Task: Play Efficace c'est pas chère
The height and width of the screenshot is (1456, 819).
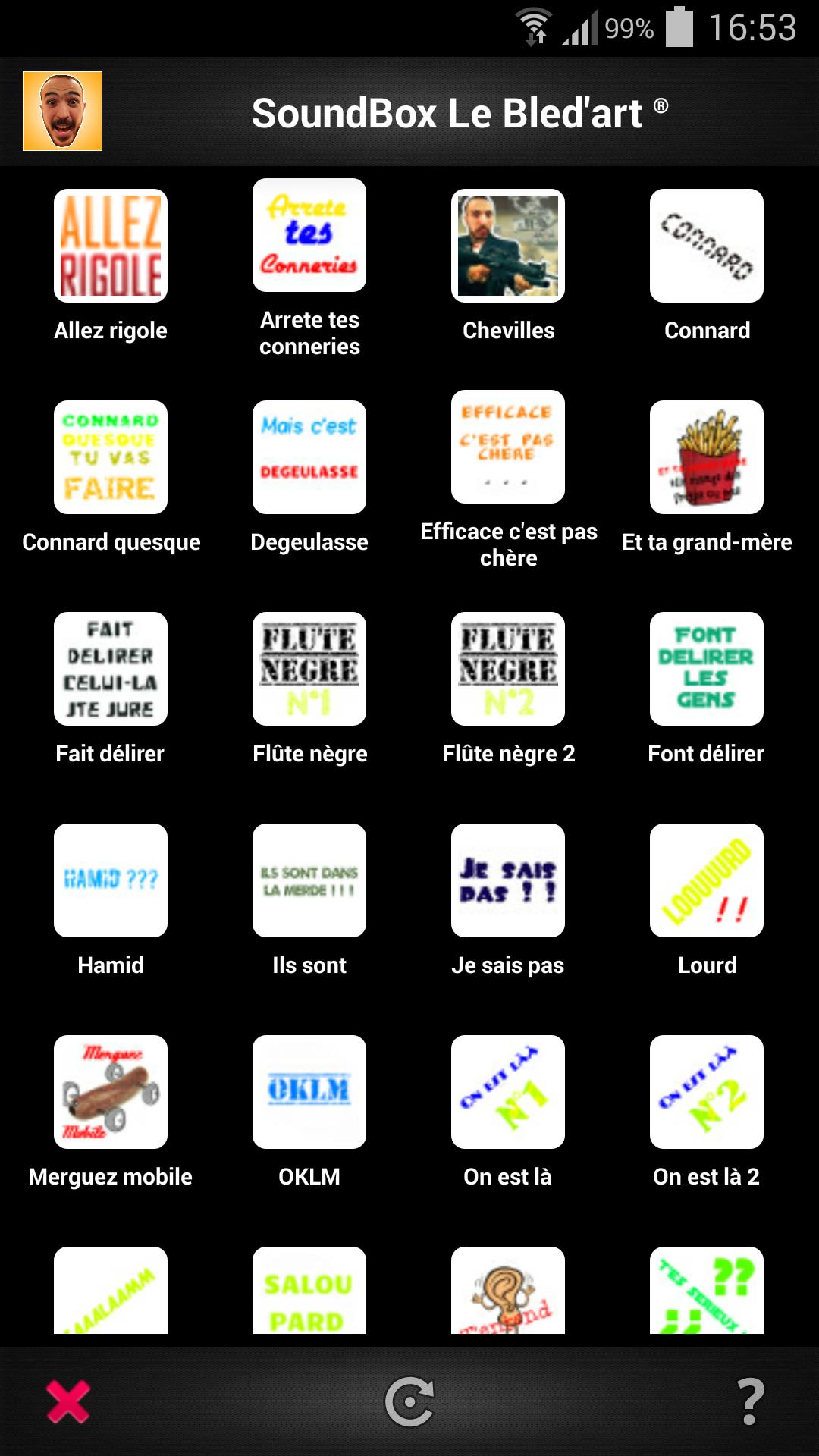Action: tap(508, 447)
